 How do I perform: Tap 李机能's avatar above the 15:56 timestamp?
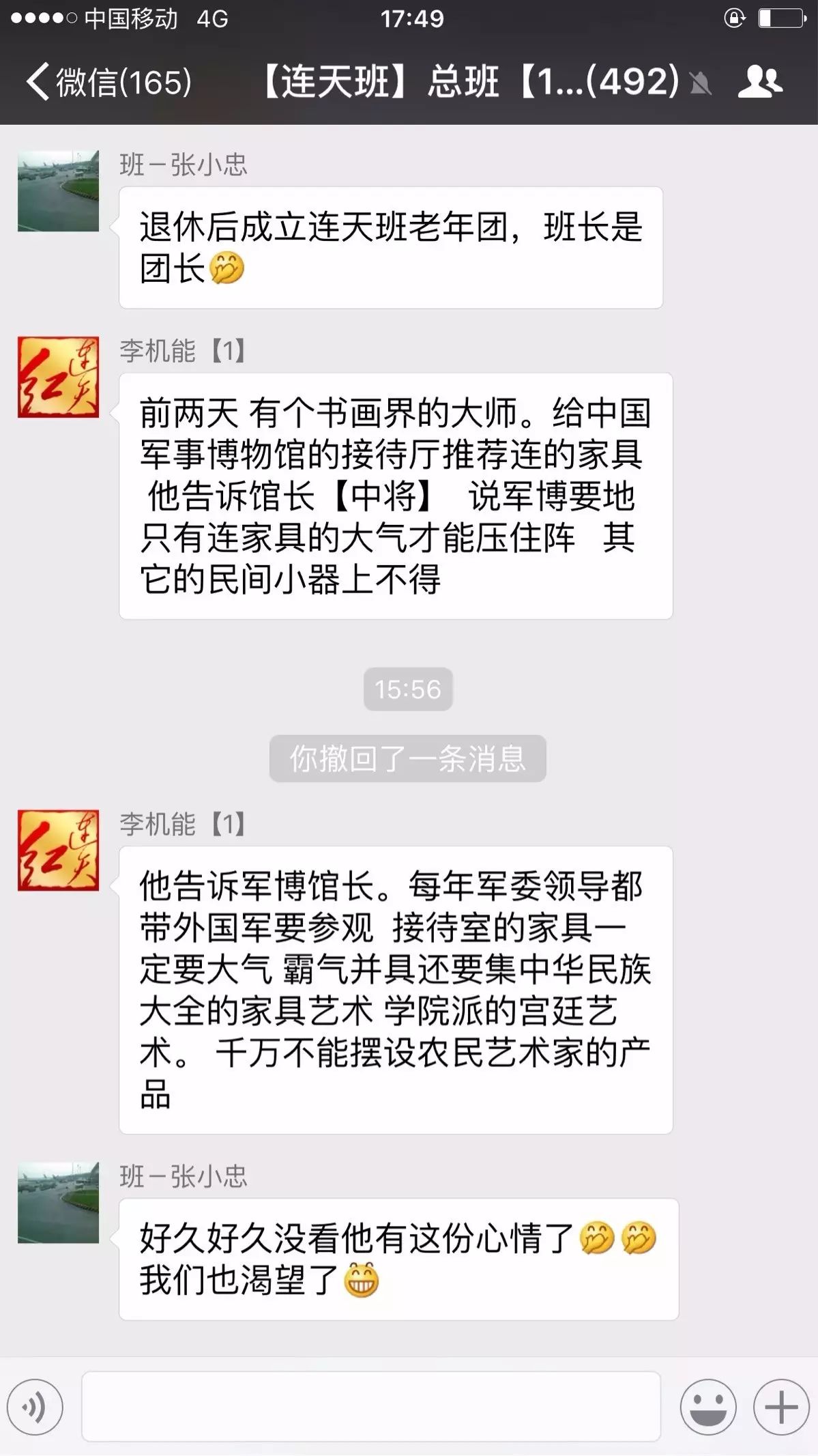click(58, 377)
